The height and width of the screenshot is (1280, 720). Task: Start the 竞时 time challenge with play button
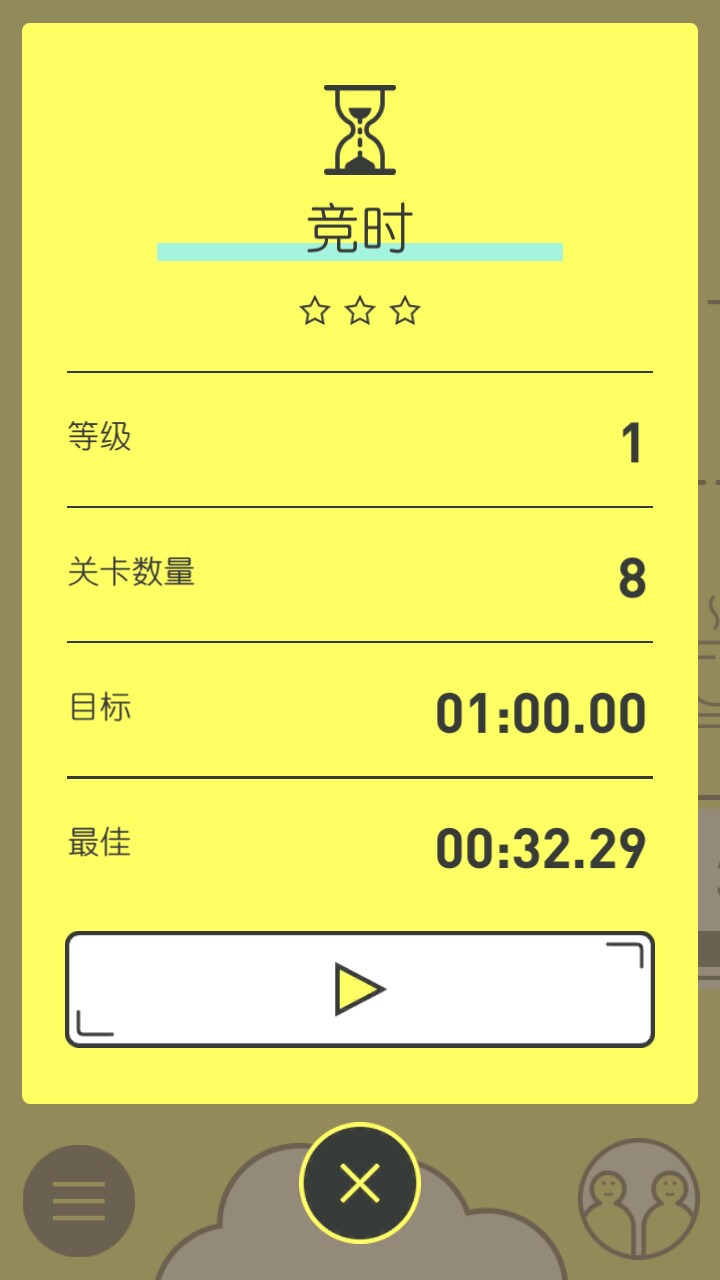[x=360, y=989]
